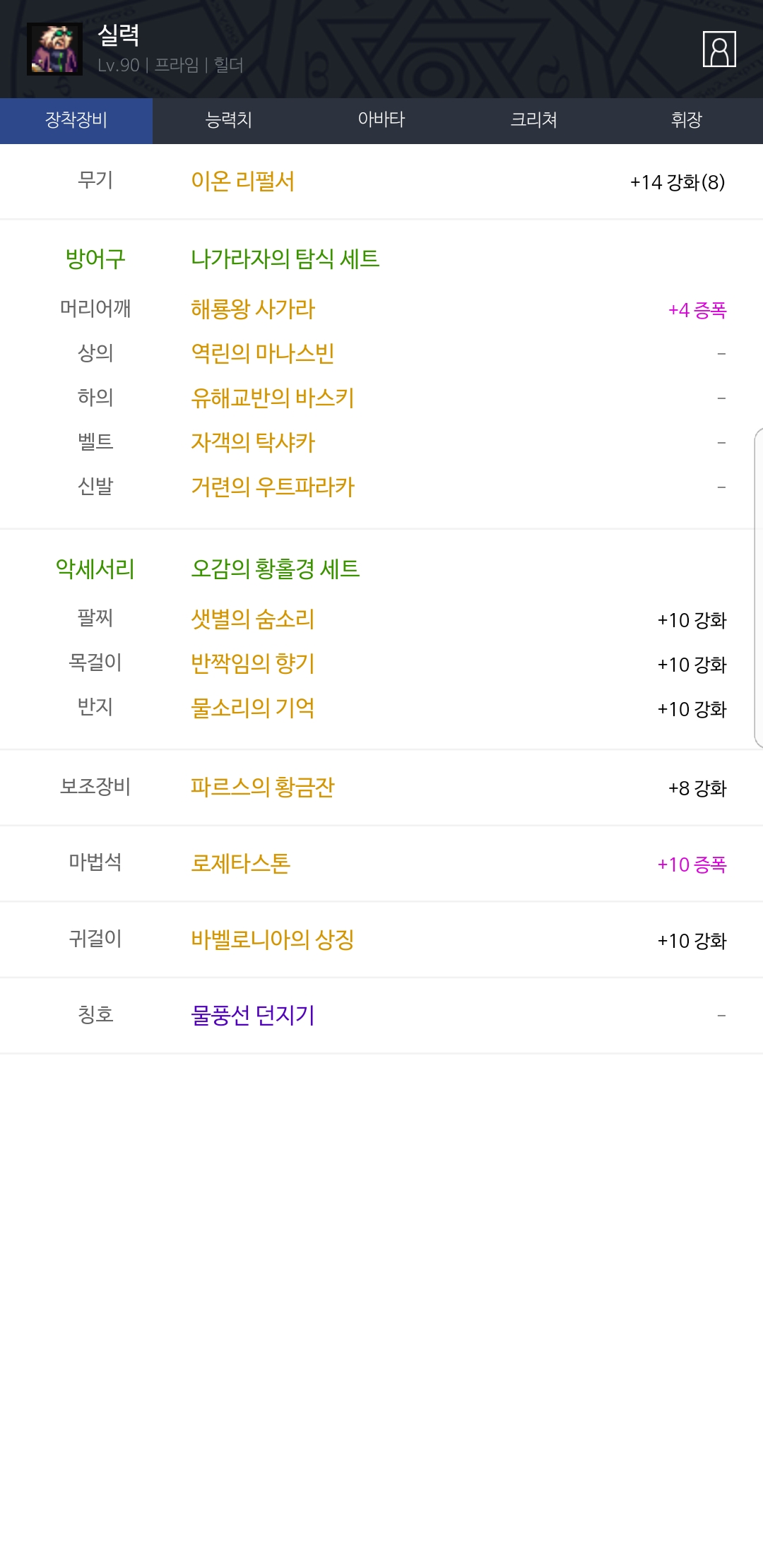Tap the 샛별의 숨소리 bracelet item
Image resolution: width=763 pixels, height=1568 pixels.
(x=253, y=619)
